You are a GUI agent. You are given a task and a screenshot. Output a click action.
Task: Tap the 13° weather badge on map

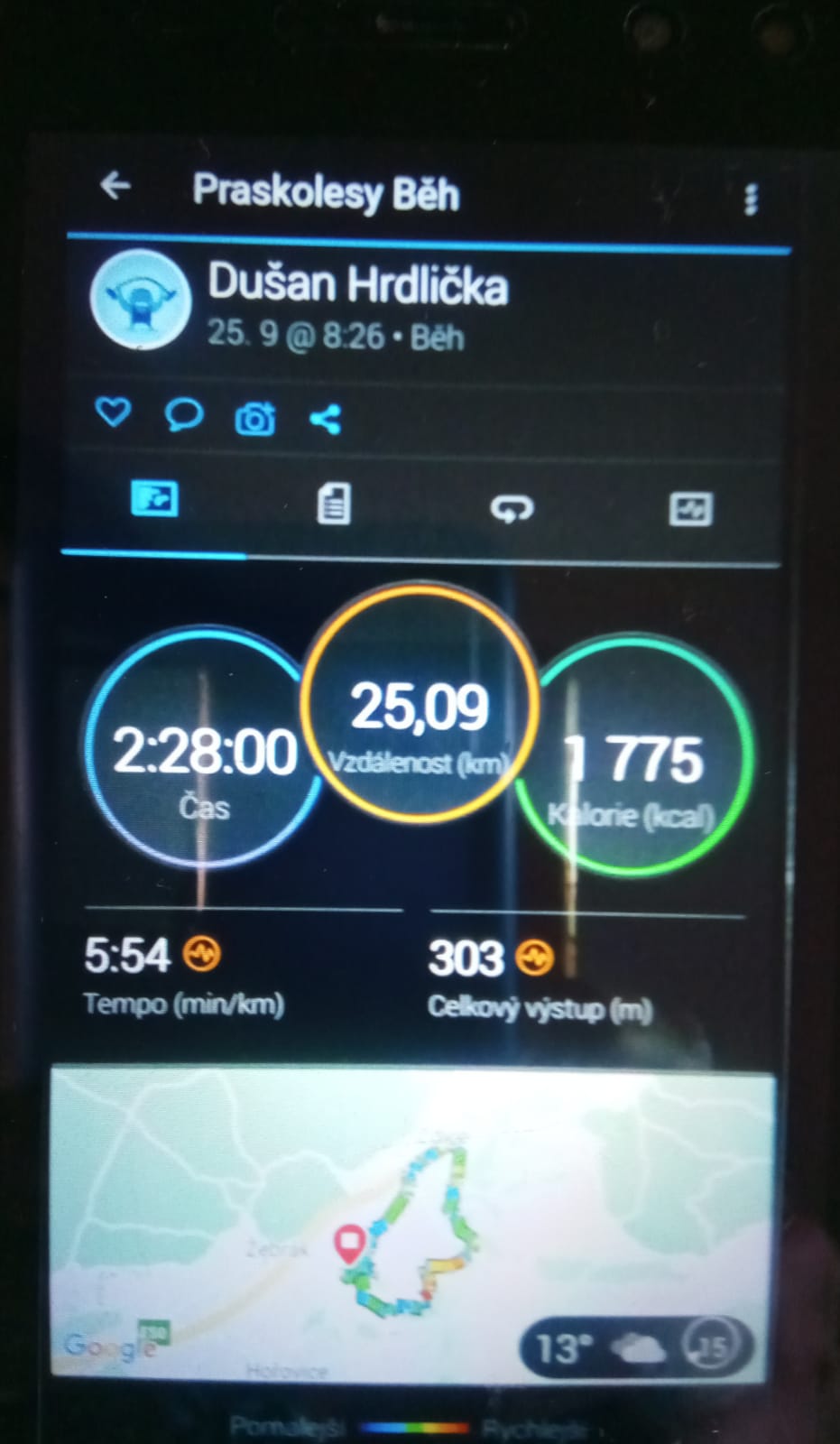tap(635, 1348)
